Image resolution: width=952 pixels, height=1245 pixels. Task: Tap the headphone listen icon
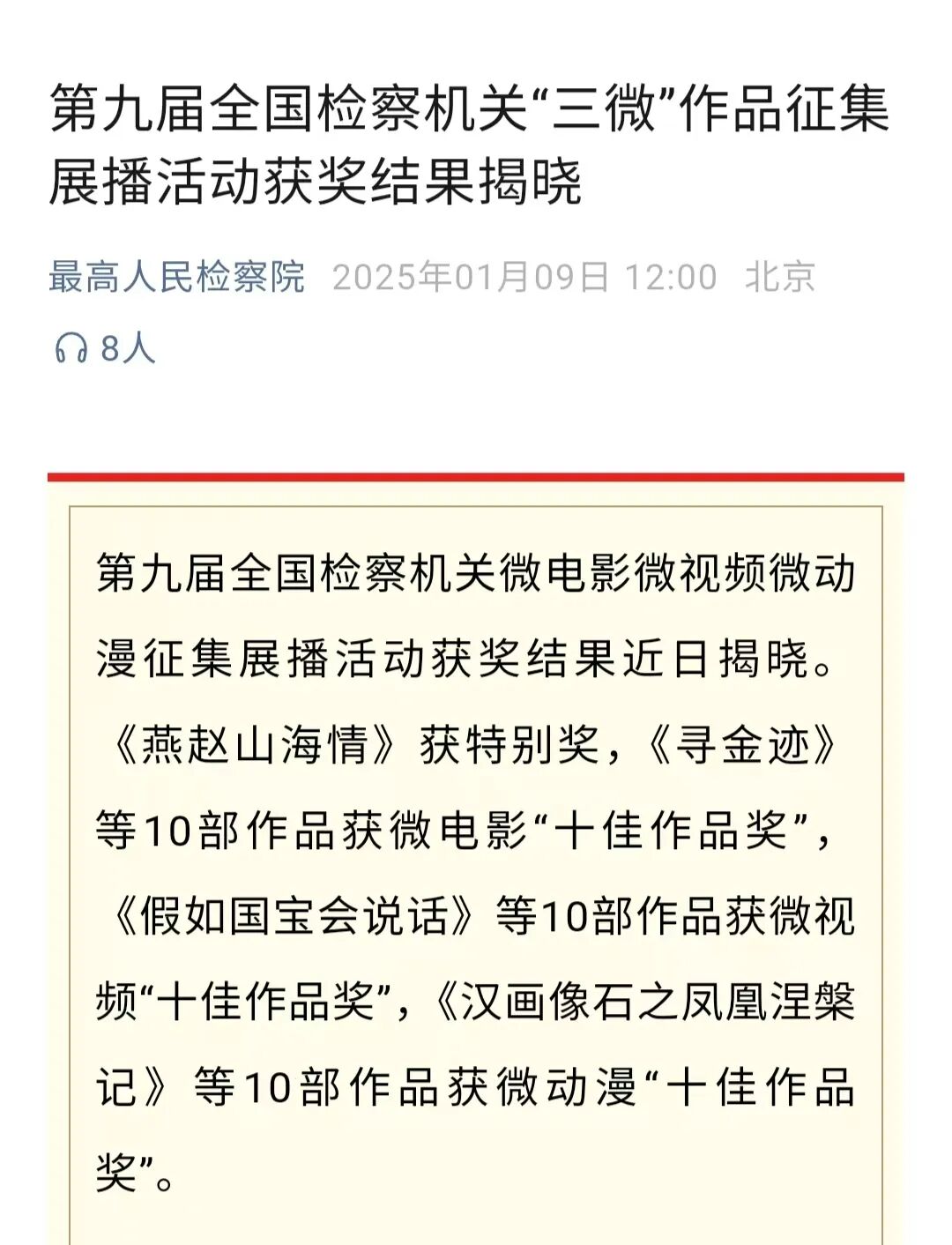coord(71,348)
